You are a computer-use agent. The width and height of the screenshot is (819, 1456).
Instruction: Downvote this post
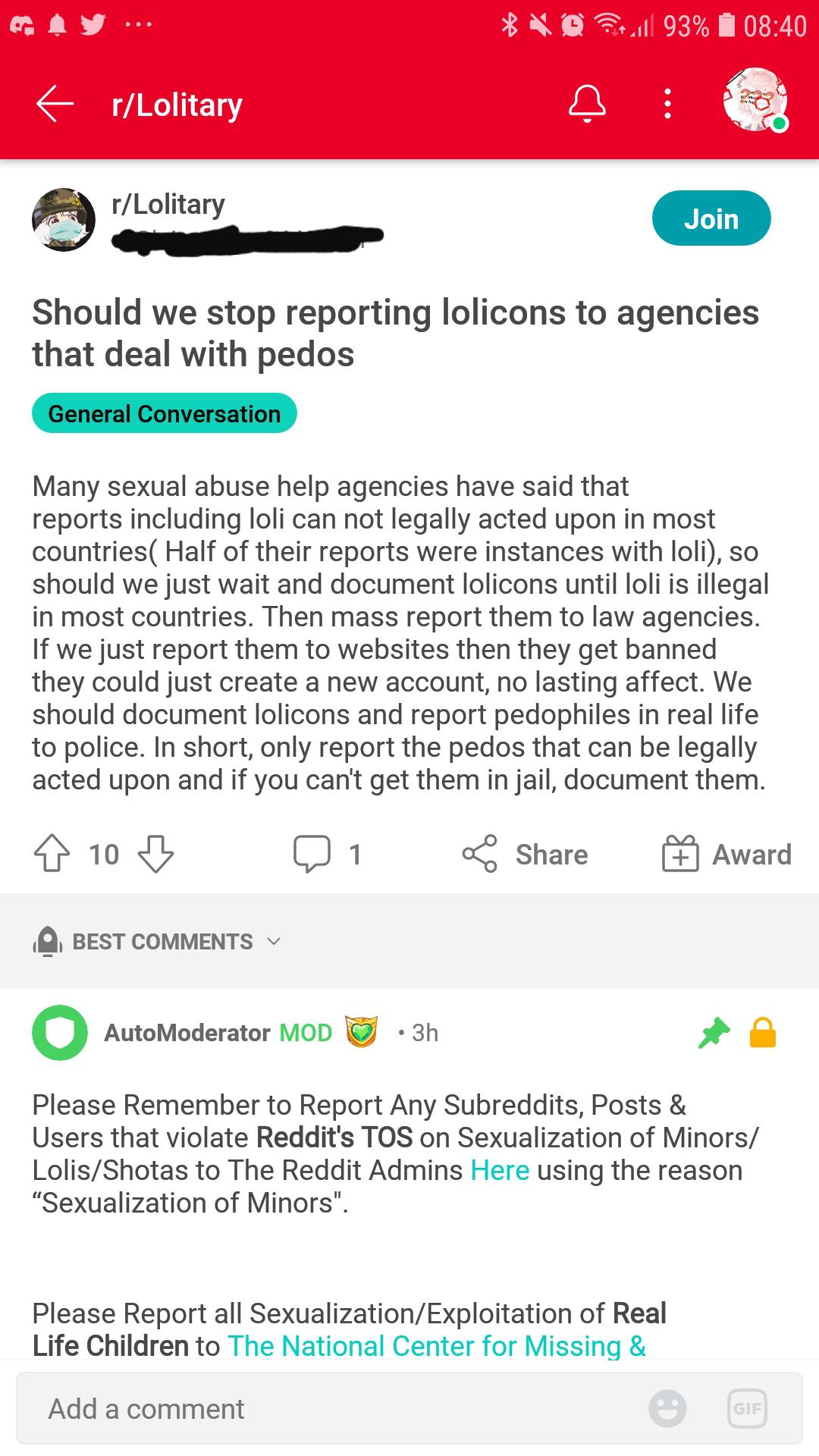coord(156,854)
